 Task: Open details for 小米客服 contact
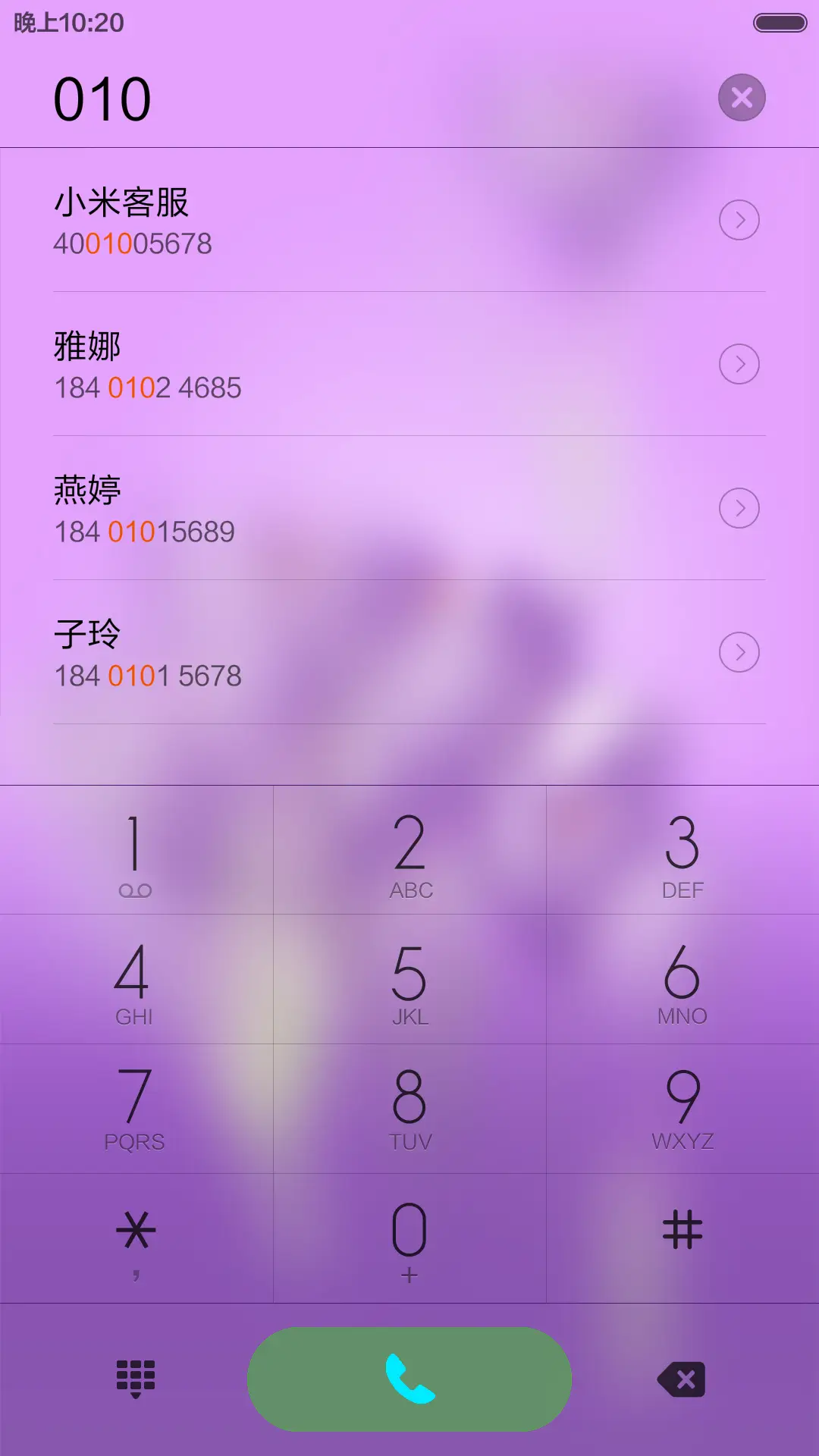(x=739, y=220)
